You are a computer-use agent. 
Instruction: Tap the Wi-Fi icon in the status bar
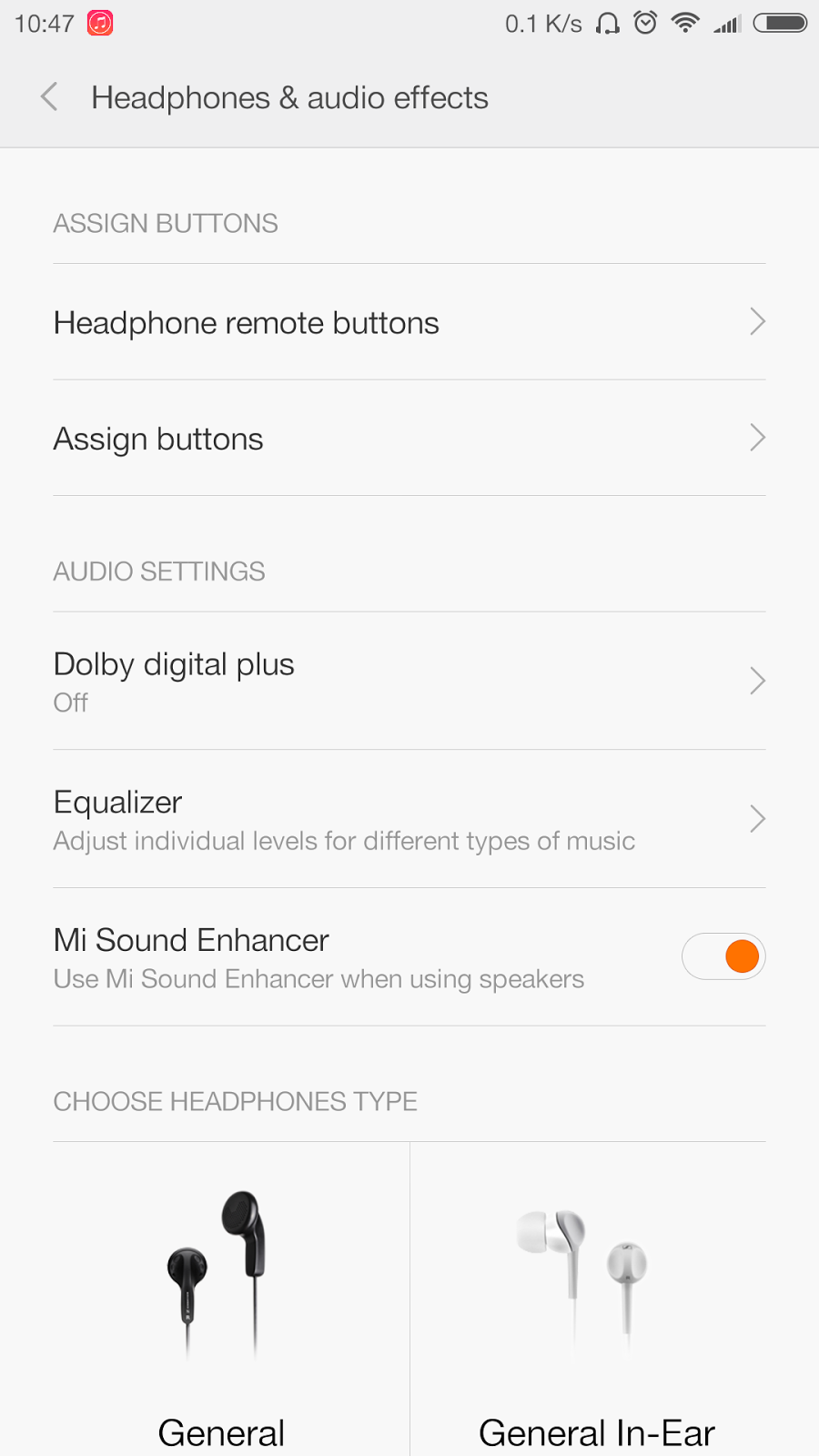point(683,23)
